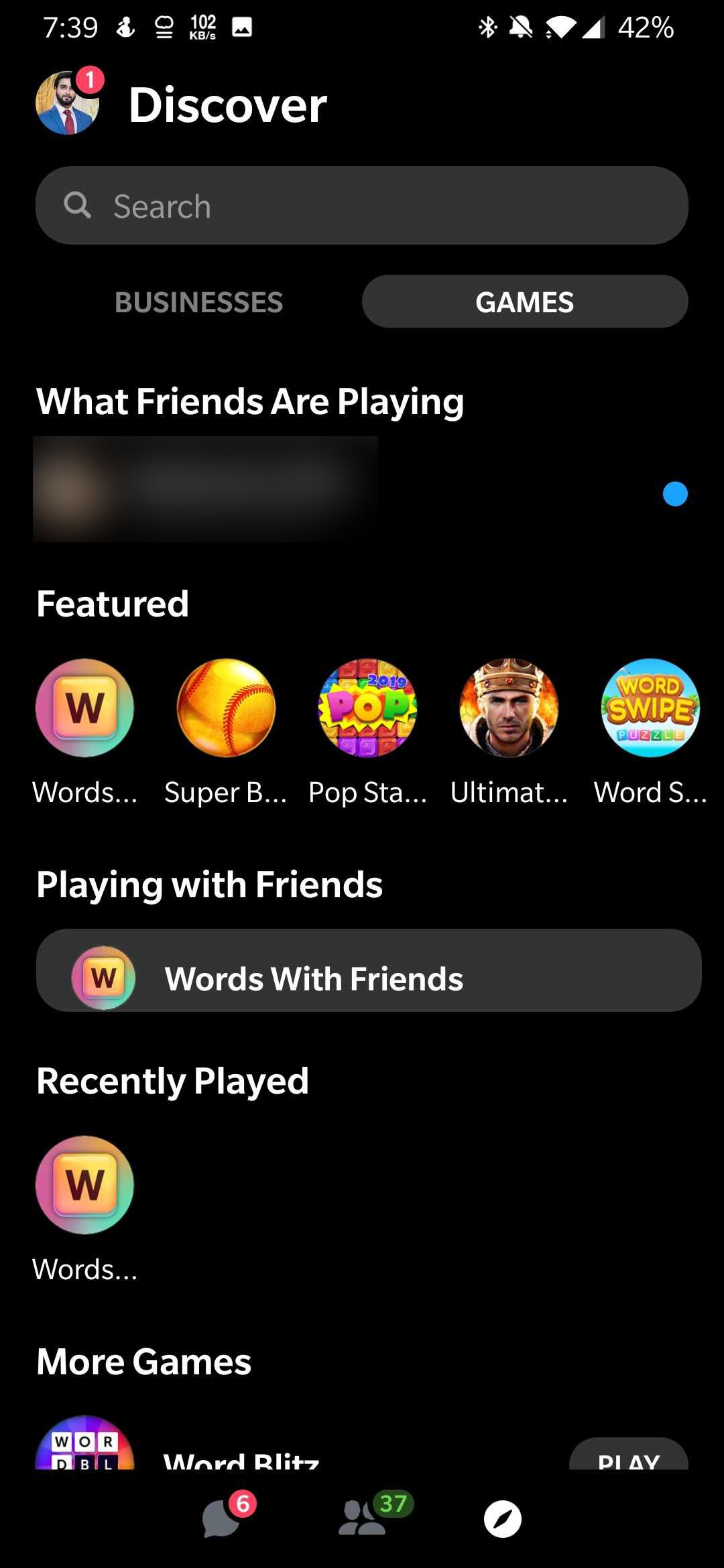Open the Words With Friends featured icon
This screenshot has width=724, height=1568.
click(x=84, y=708)
